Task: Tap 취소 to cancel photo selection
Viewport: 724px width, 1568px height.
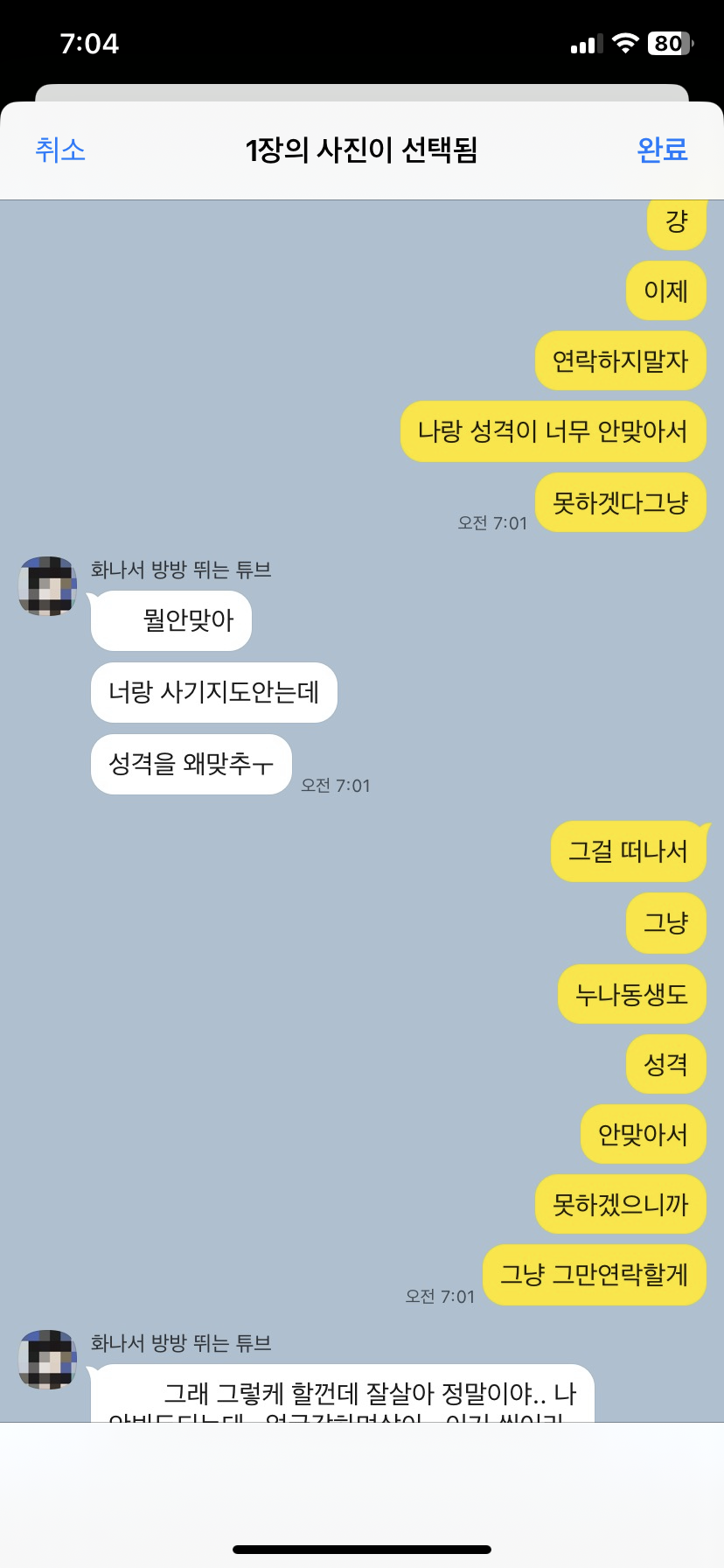Action: pyautogui.click(x=60, y=150)
